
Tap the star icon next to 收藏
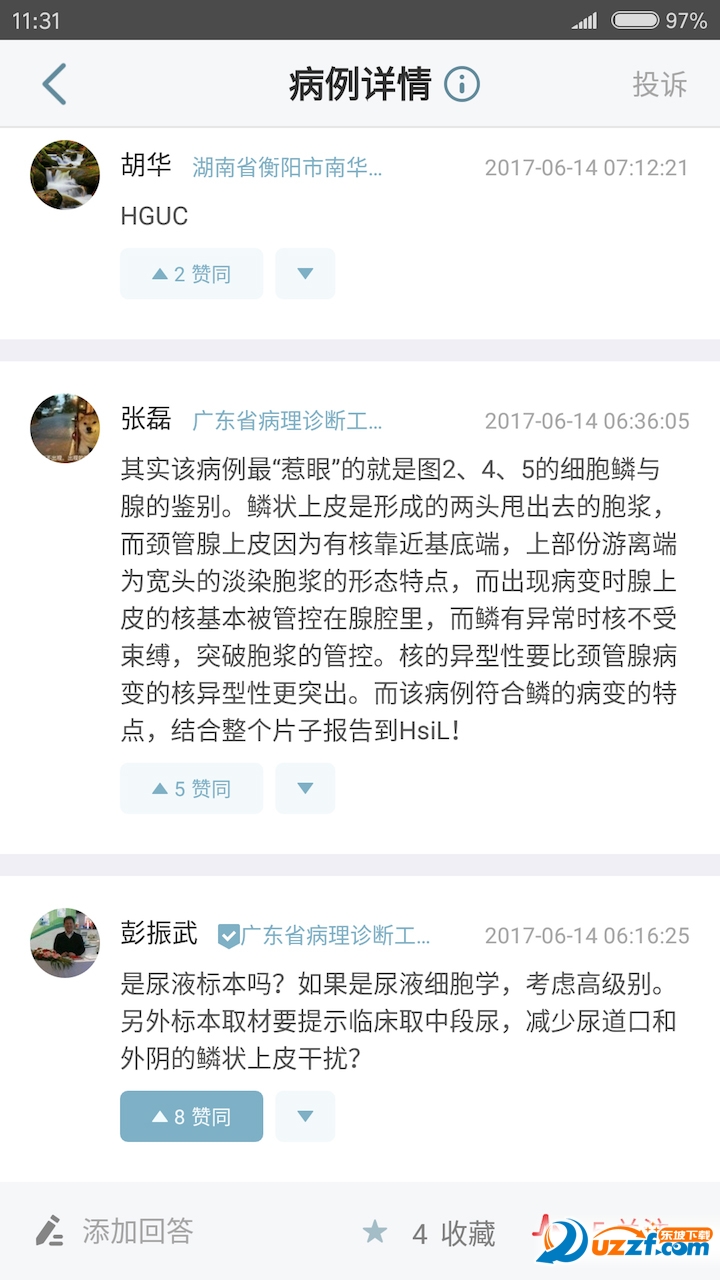coord(375,1232)
